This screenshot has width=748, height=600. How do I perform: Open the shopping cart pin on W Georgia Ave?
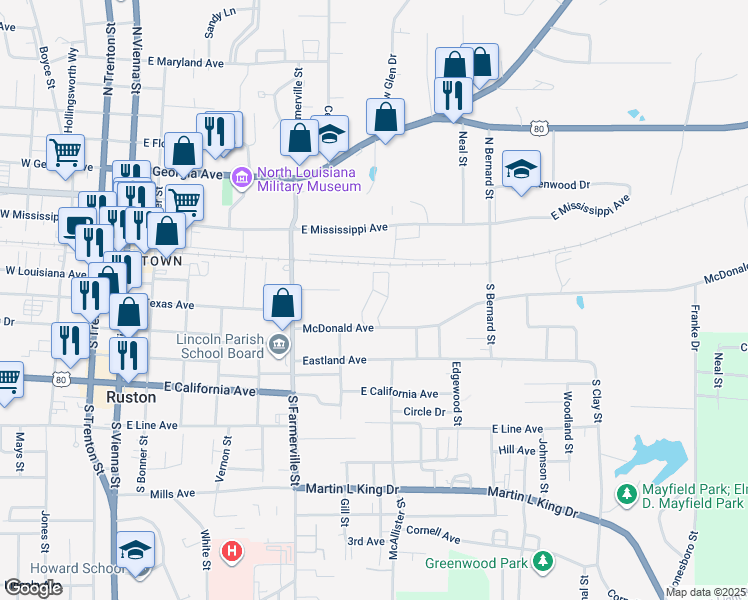[x=66, y=153]
